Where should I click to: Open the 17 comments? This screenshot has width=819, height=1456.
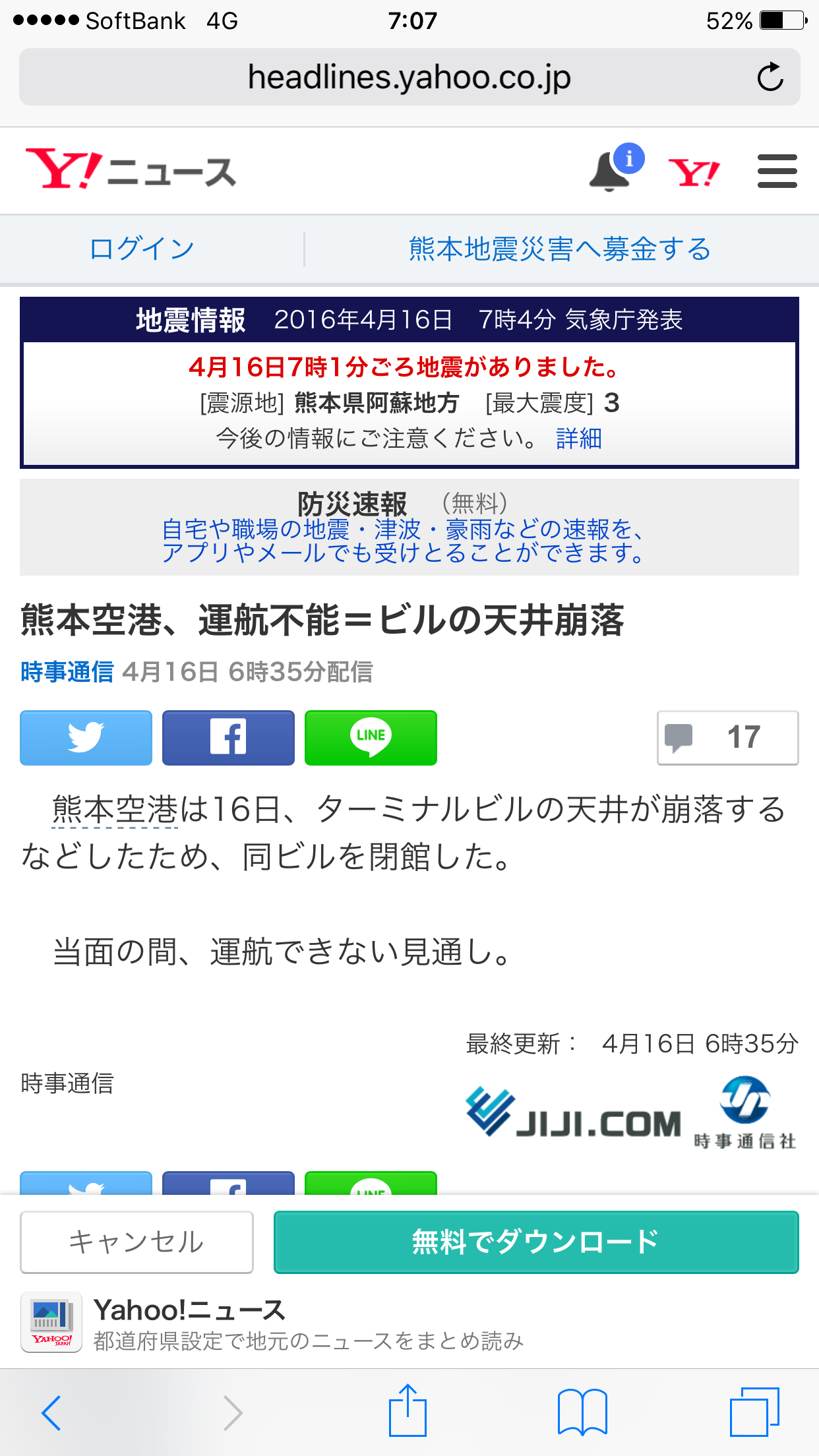tap(728, 738)
